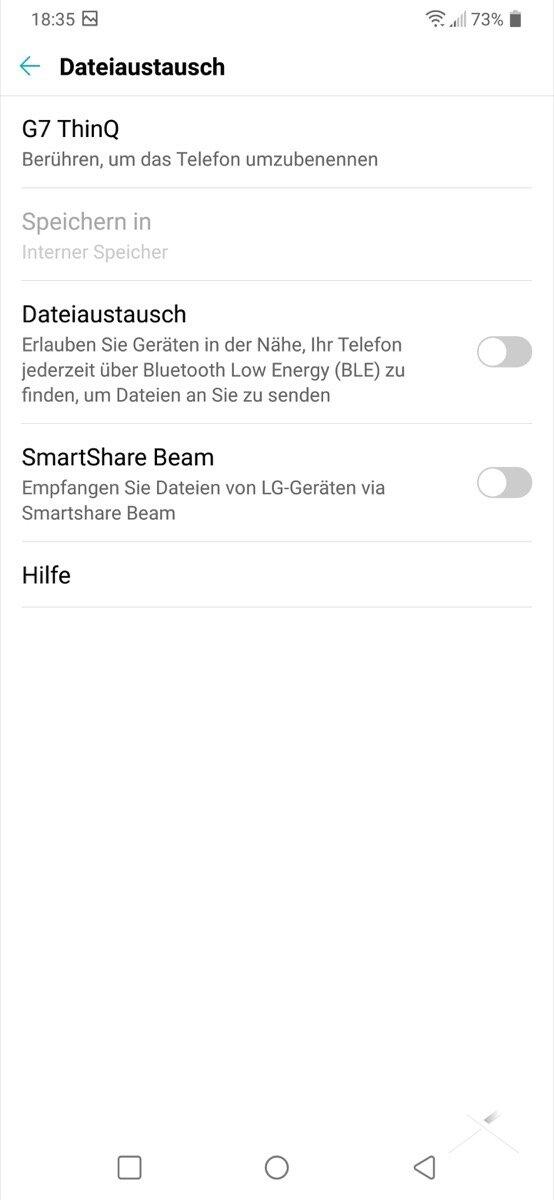
Task: Go back from Dateiaustausch screen
Action: [30, 67]
